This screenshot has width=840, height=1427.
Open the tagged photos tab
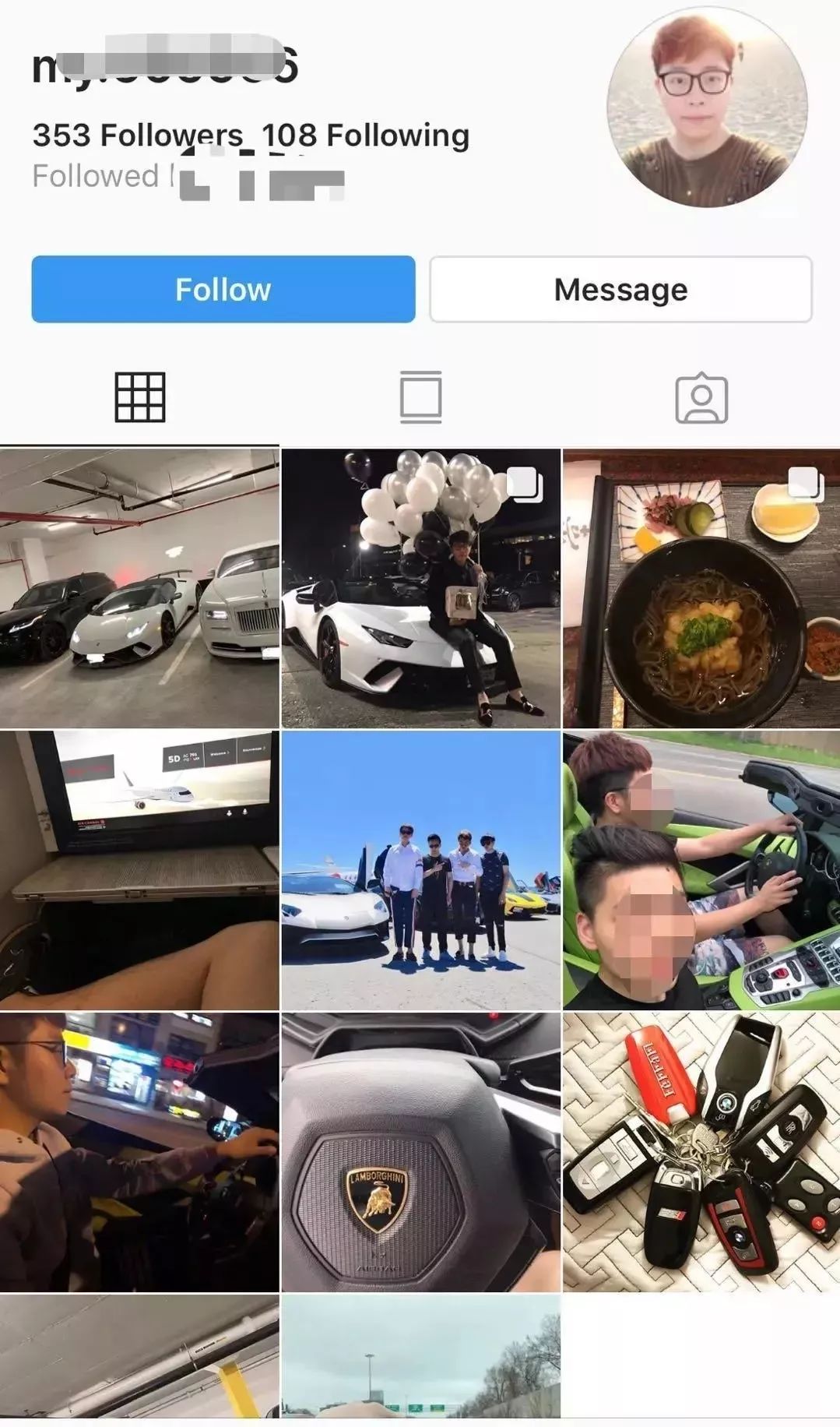pos(701,397)
